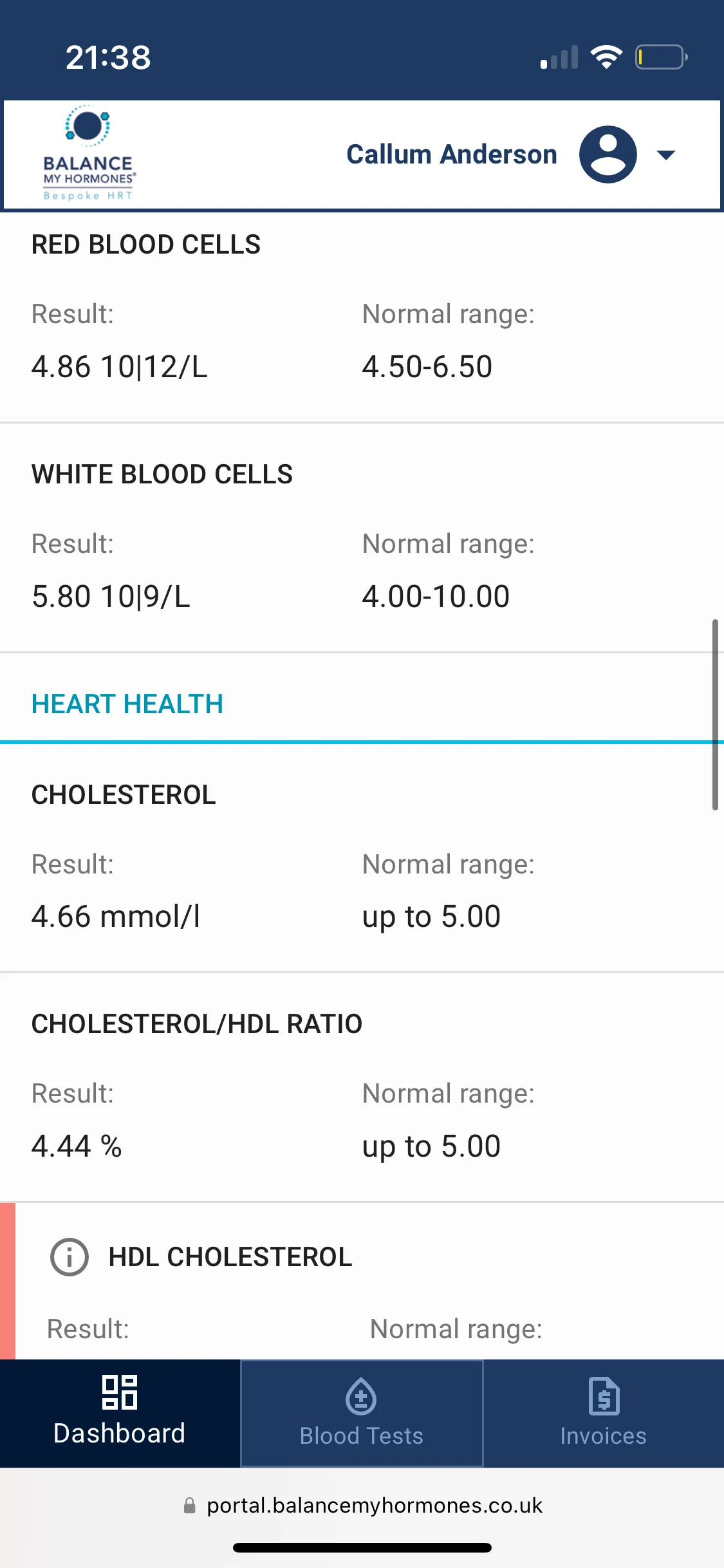Tap the portal.balancemyhormones.co.uk address bar
The height and width of the screenshot is (1568, 724).
click(x=362, y=1505)
